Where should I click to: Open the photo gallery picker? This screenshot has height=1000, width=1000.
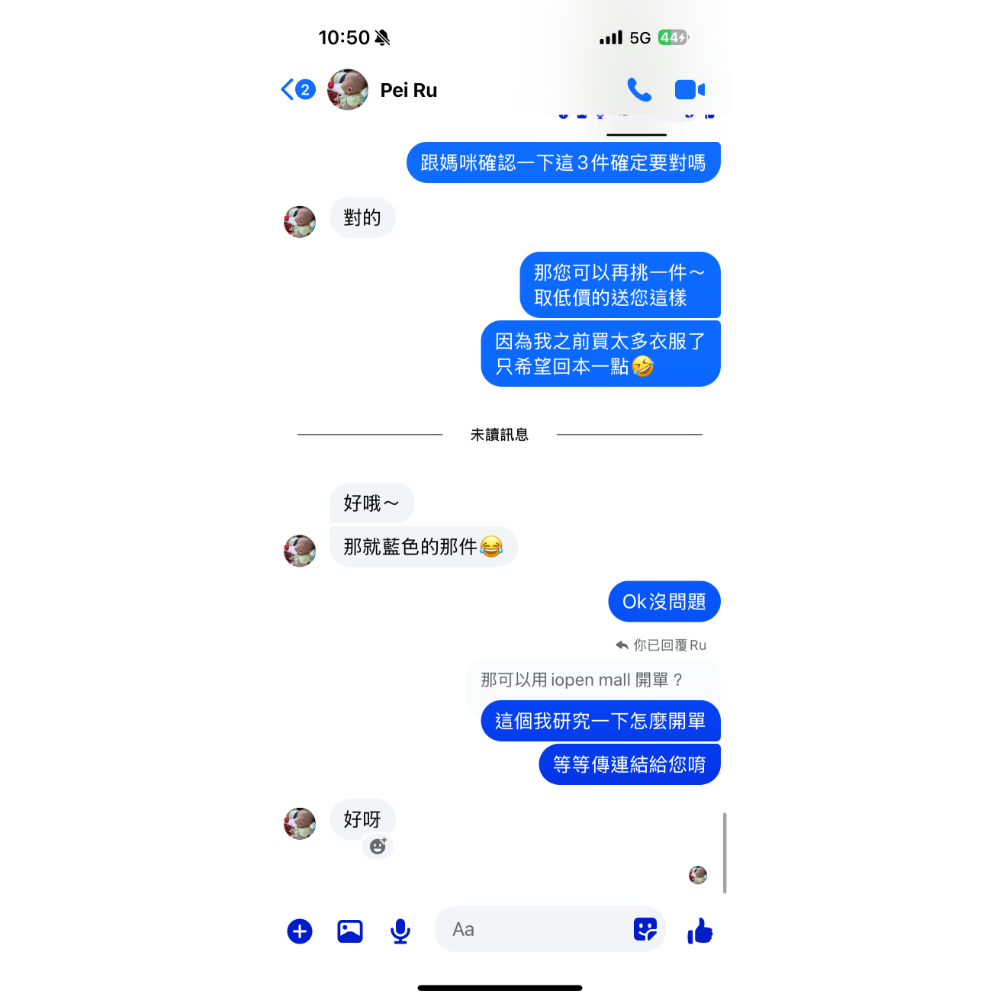tap(350, 931)
